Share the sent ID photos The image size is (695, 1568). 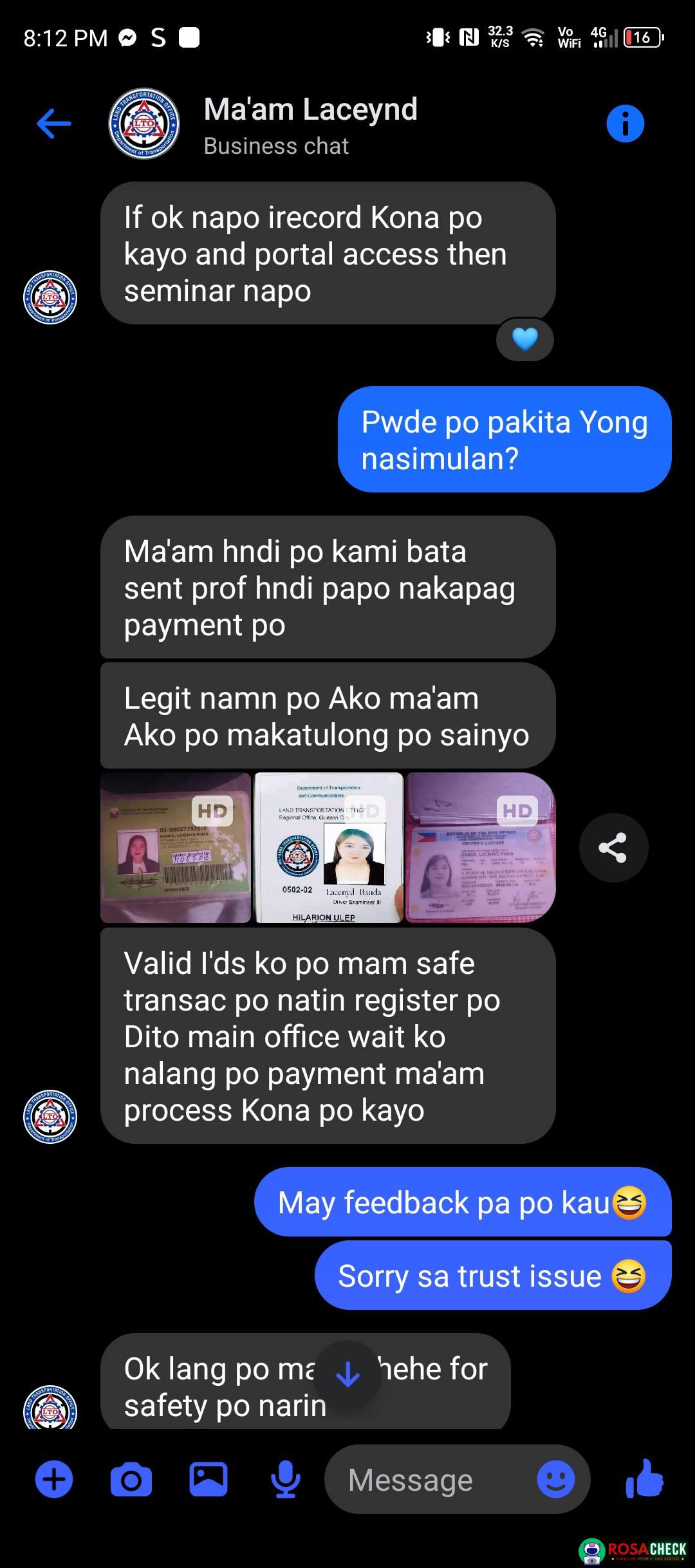click(613, 848)
